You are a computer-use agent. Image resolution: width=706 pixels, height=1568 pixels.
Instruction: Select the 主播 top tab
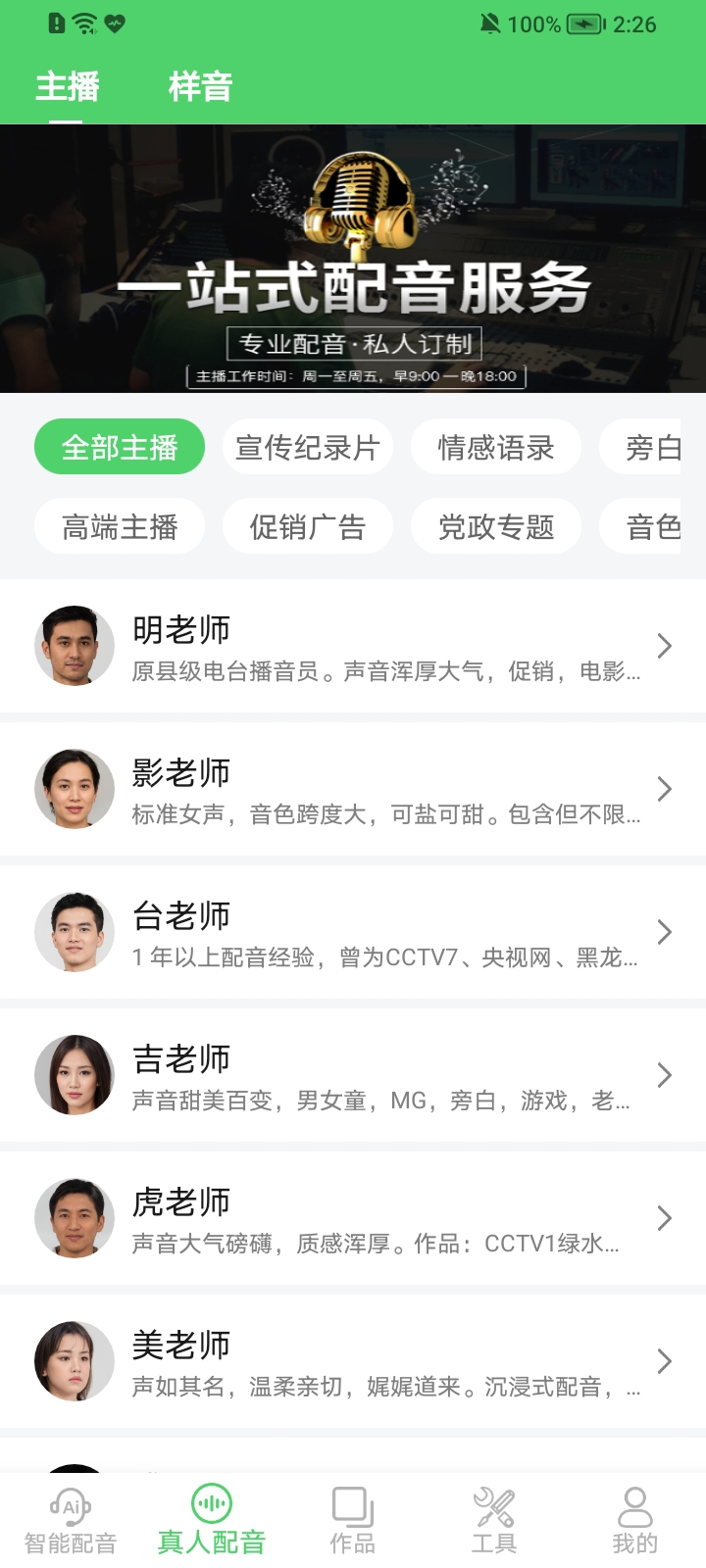click(68, 86)
